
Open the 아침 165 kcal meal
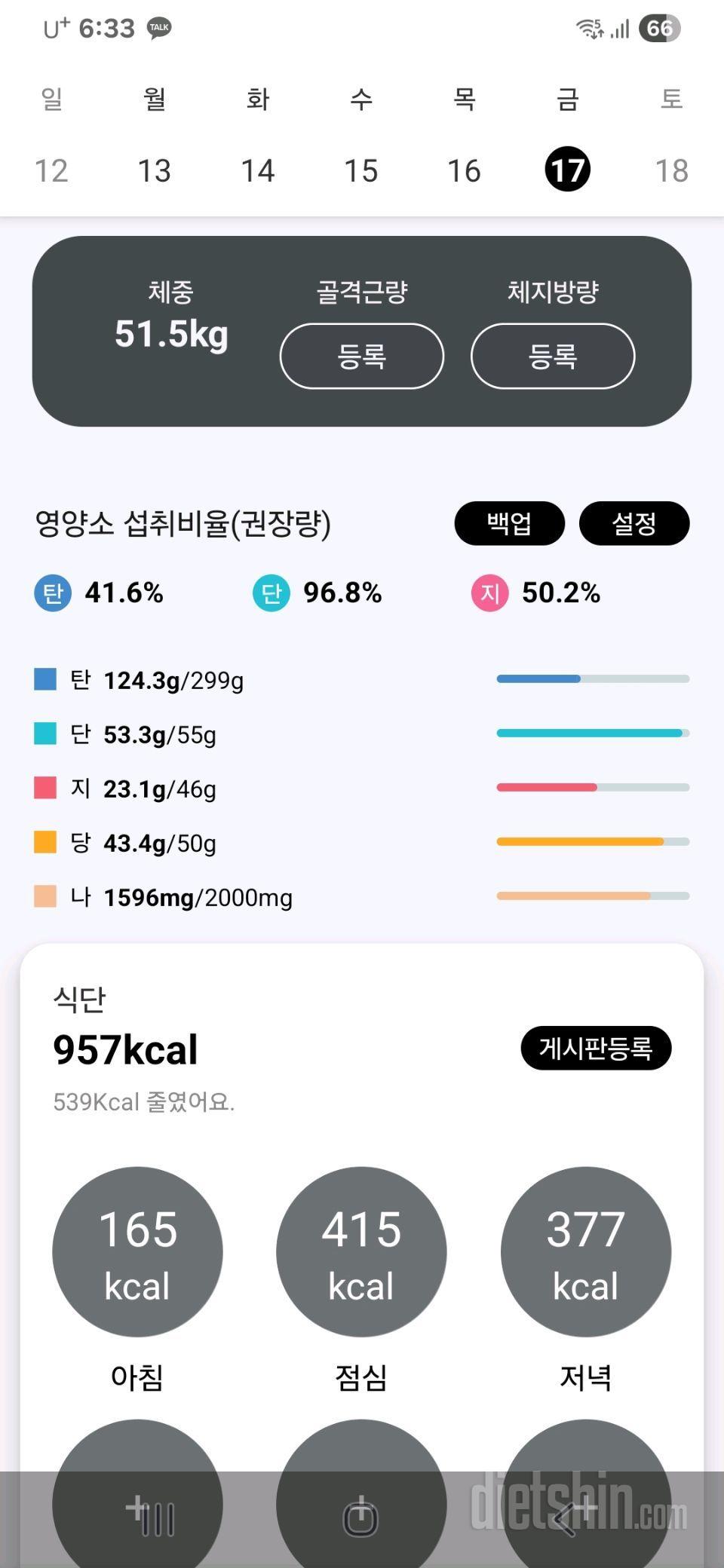(137, 1252)
